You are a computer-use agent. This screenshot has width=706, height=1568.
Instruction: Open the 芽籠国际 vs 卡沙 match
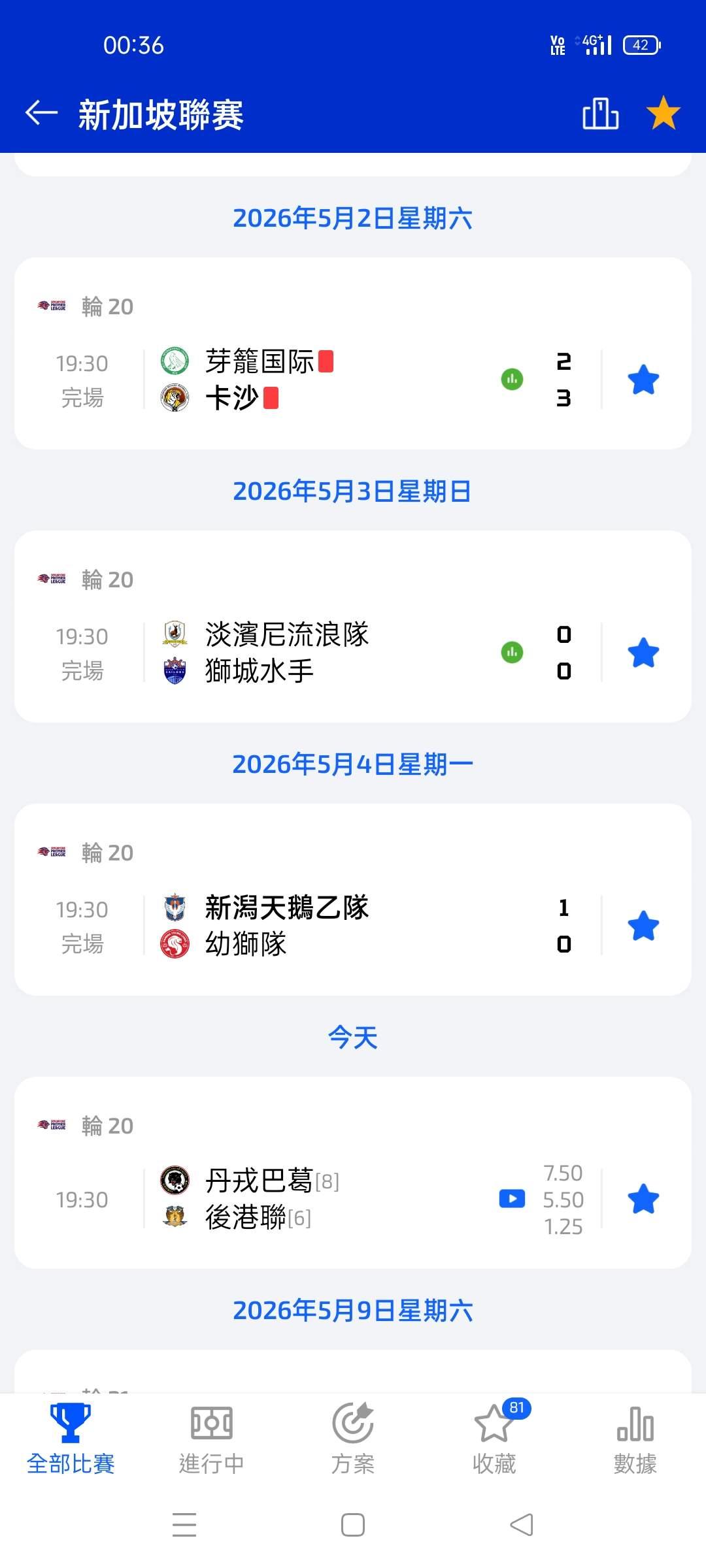pyautogui.click(x=353, y=380)
